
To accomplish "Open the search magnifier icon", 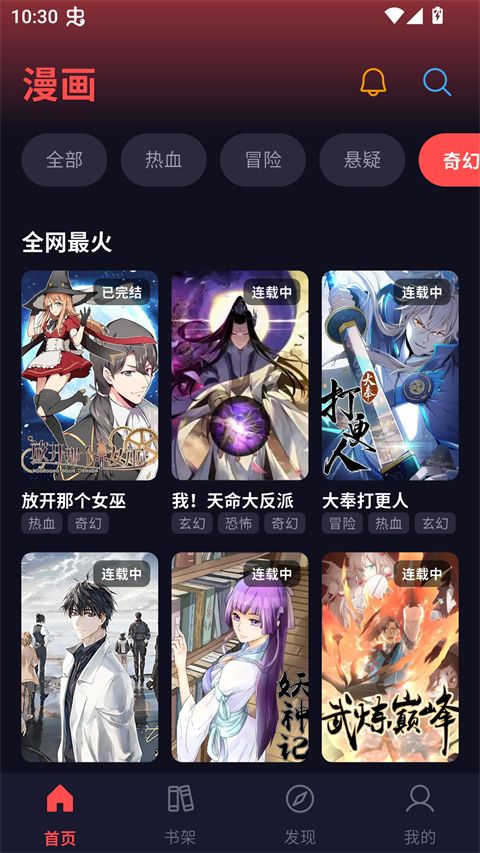I will [437, 83].
